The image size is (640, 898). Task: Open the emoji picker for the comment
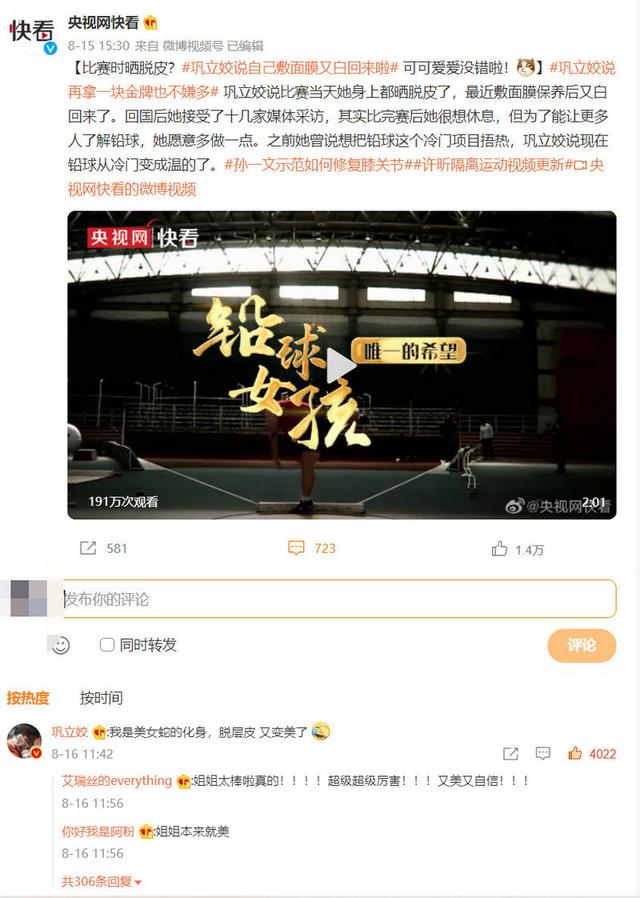click(x=61, y=646)
